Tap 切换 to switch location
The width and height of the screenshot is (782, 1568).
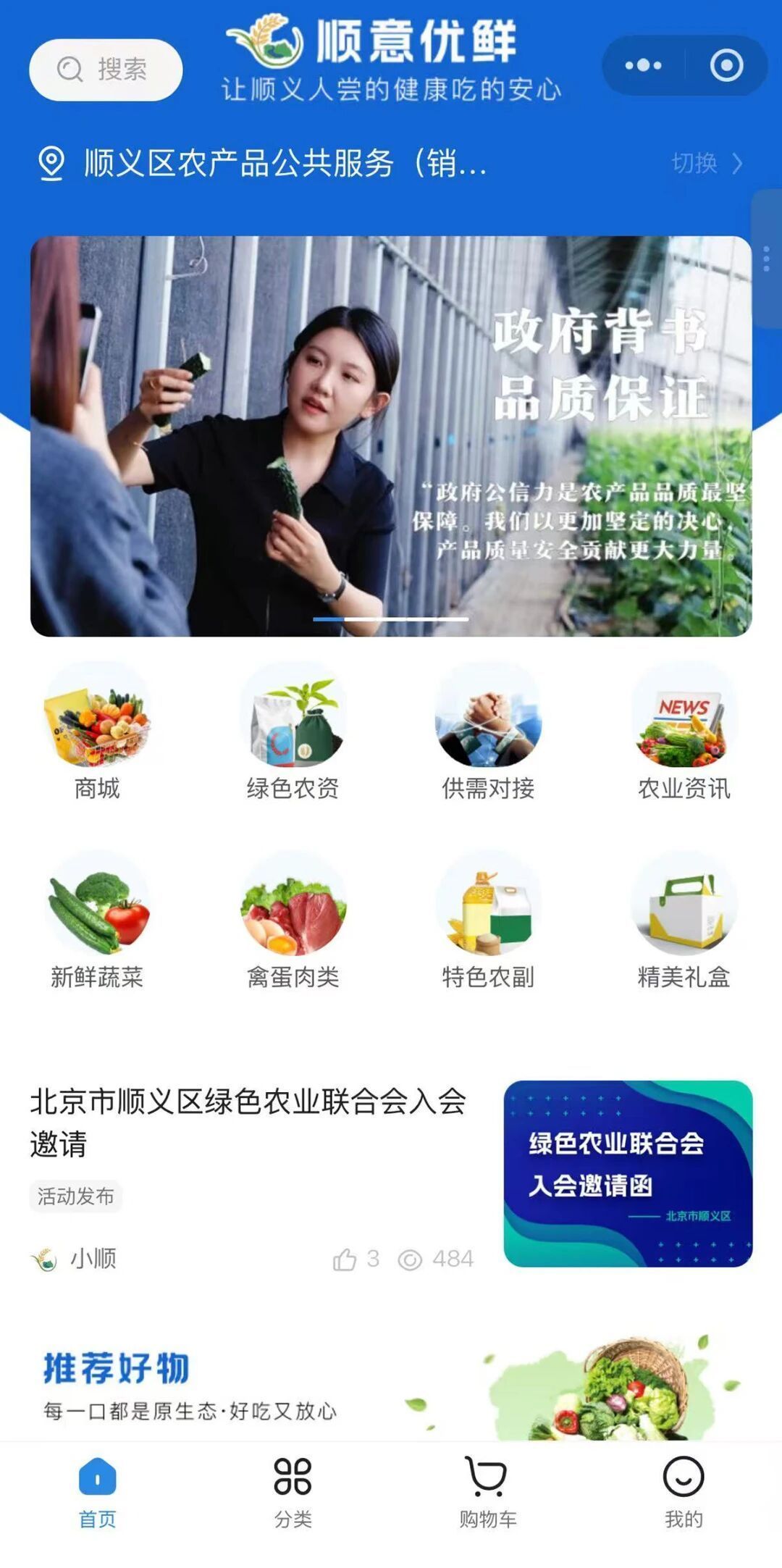(706, 163)
